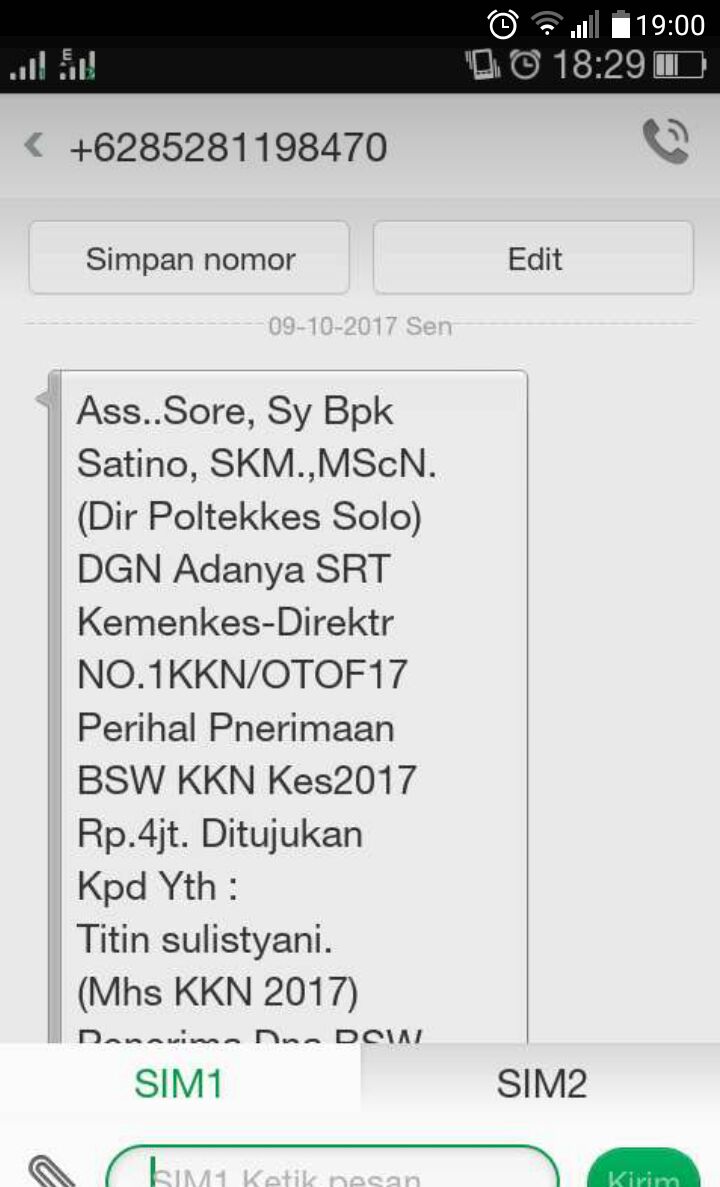
Task: Focus the Ketik pesan message field
Action: [330, 1170]
